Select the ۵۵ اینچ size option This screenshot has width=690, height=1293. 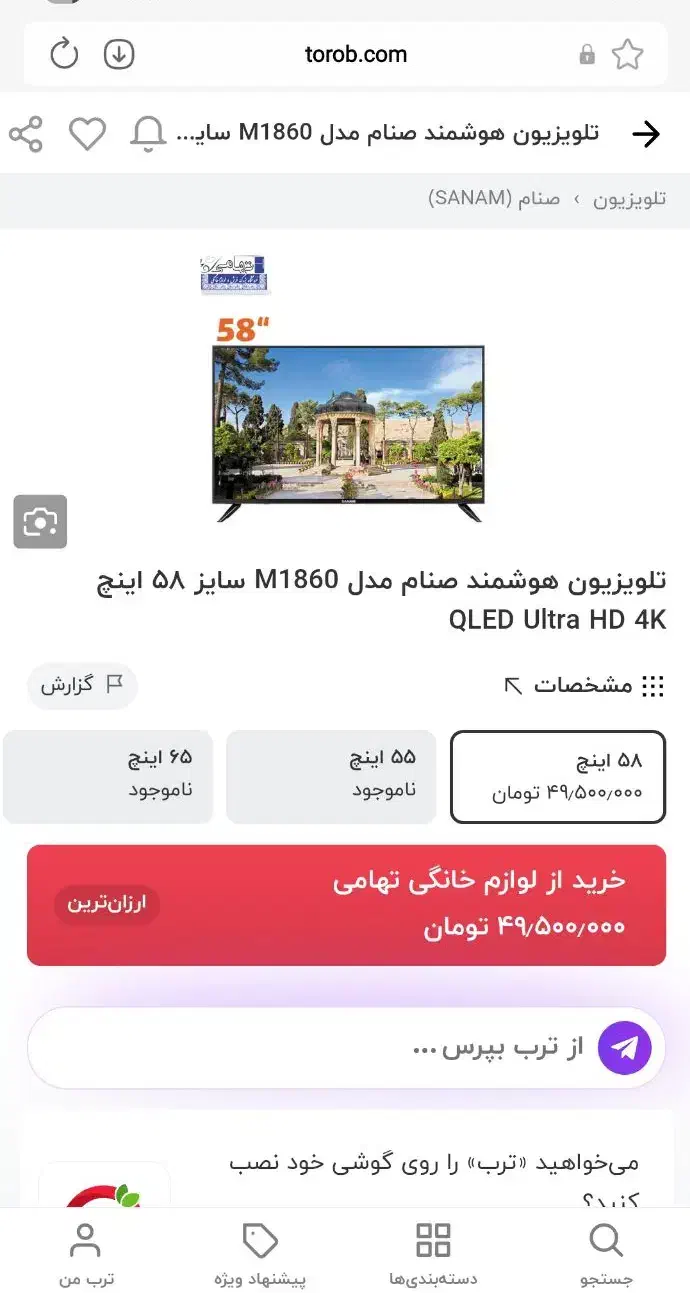click(x=331, y=776)
